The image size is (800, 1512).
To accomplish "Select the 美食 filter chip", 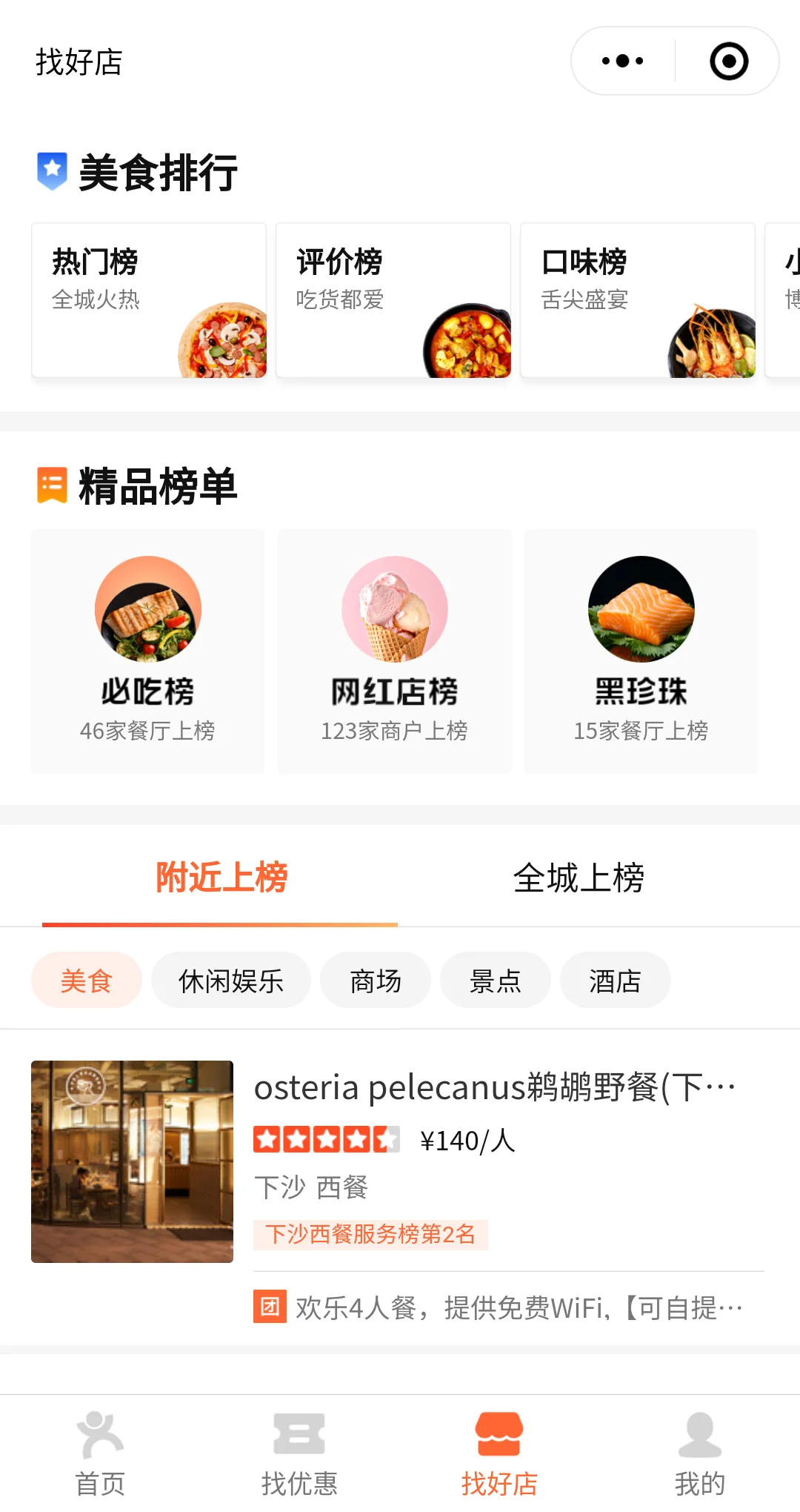I will coord(86,981).
